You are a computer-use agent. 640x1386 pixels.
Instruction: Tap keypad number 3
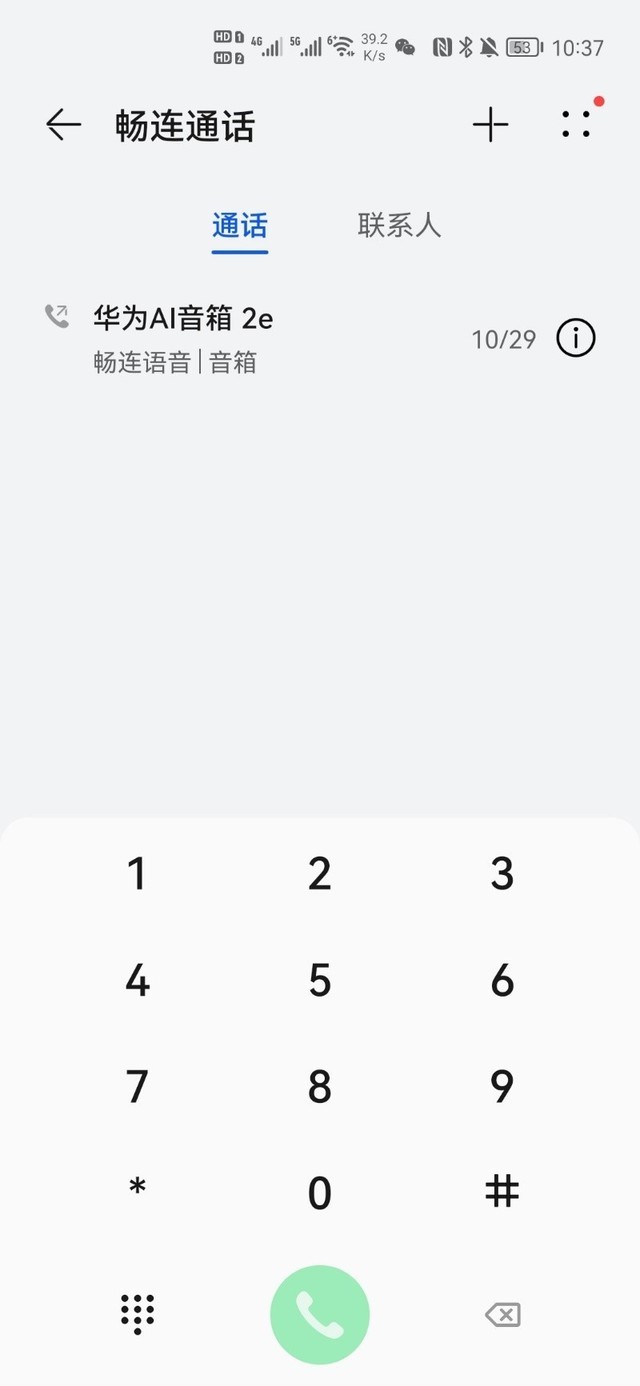pos(502,874)
